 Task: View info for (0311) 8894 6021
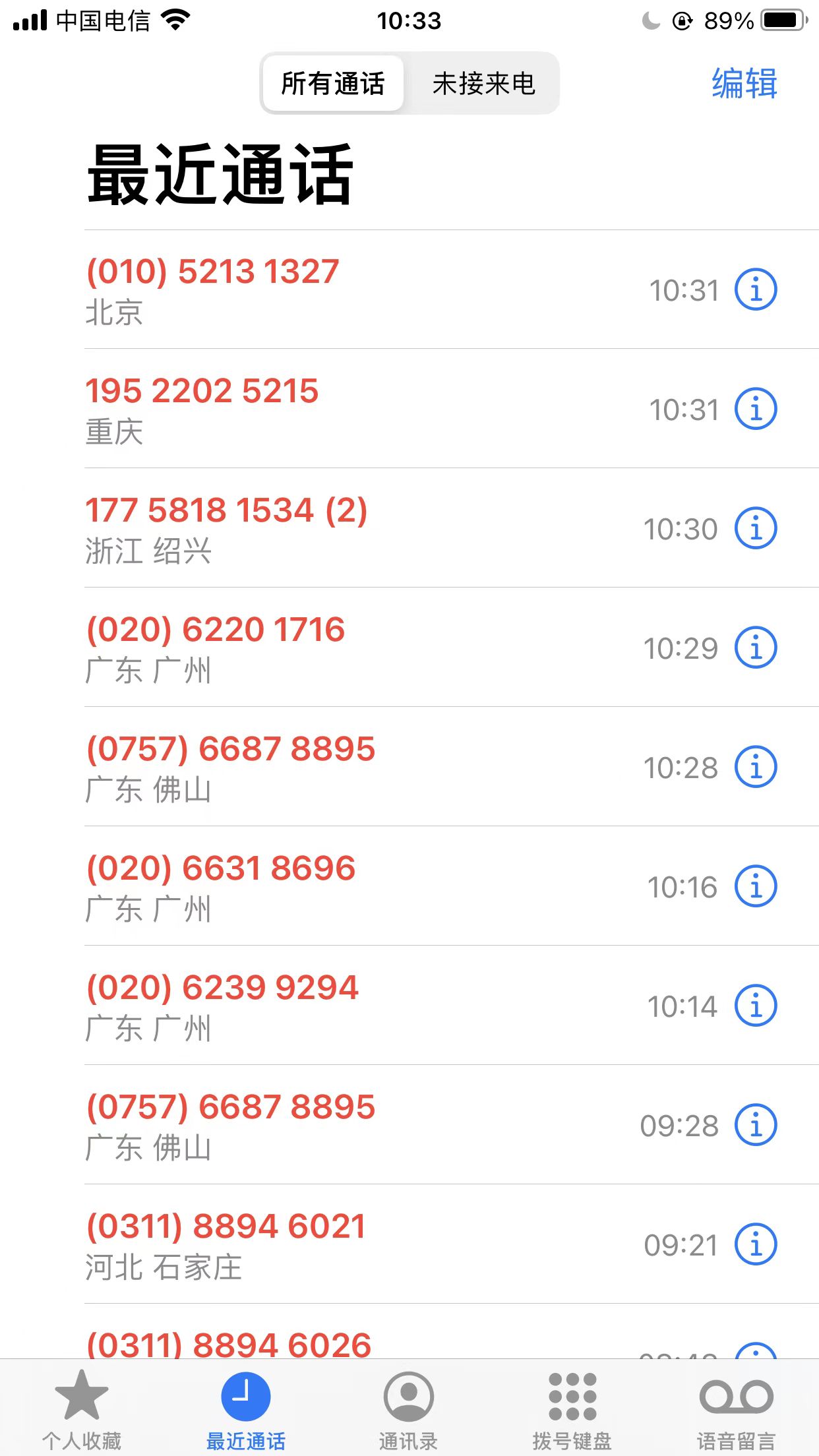(756, 1244)
